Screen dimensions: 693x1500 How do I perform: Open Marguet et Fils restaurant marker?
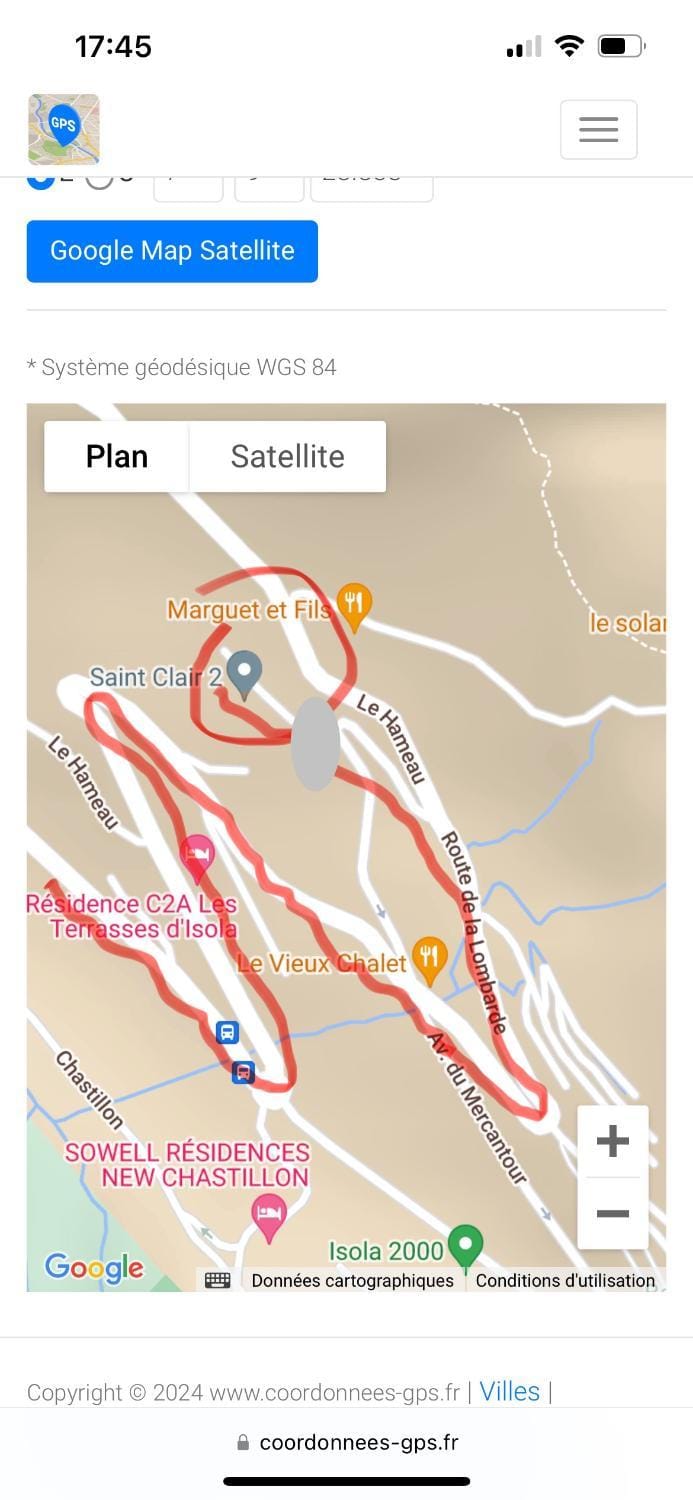[x=354, y=603]
